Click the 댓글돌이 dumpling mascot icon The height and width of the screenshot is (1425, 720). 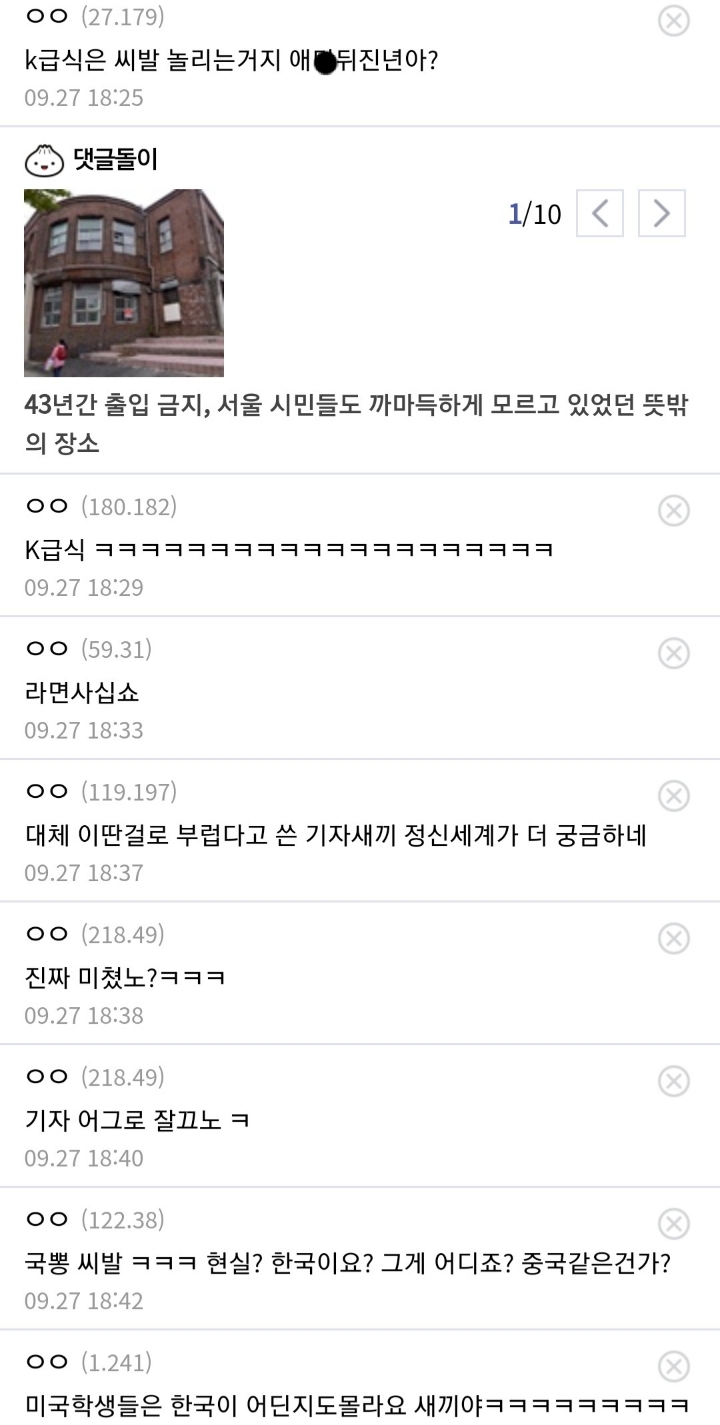pyautogui.click(x=44, y=159)
